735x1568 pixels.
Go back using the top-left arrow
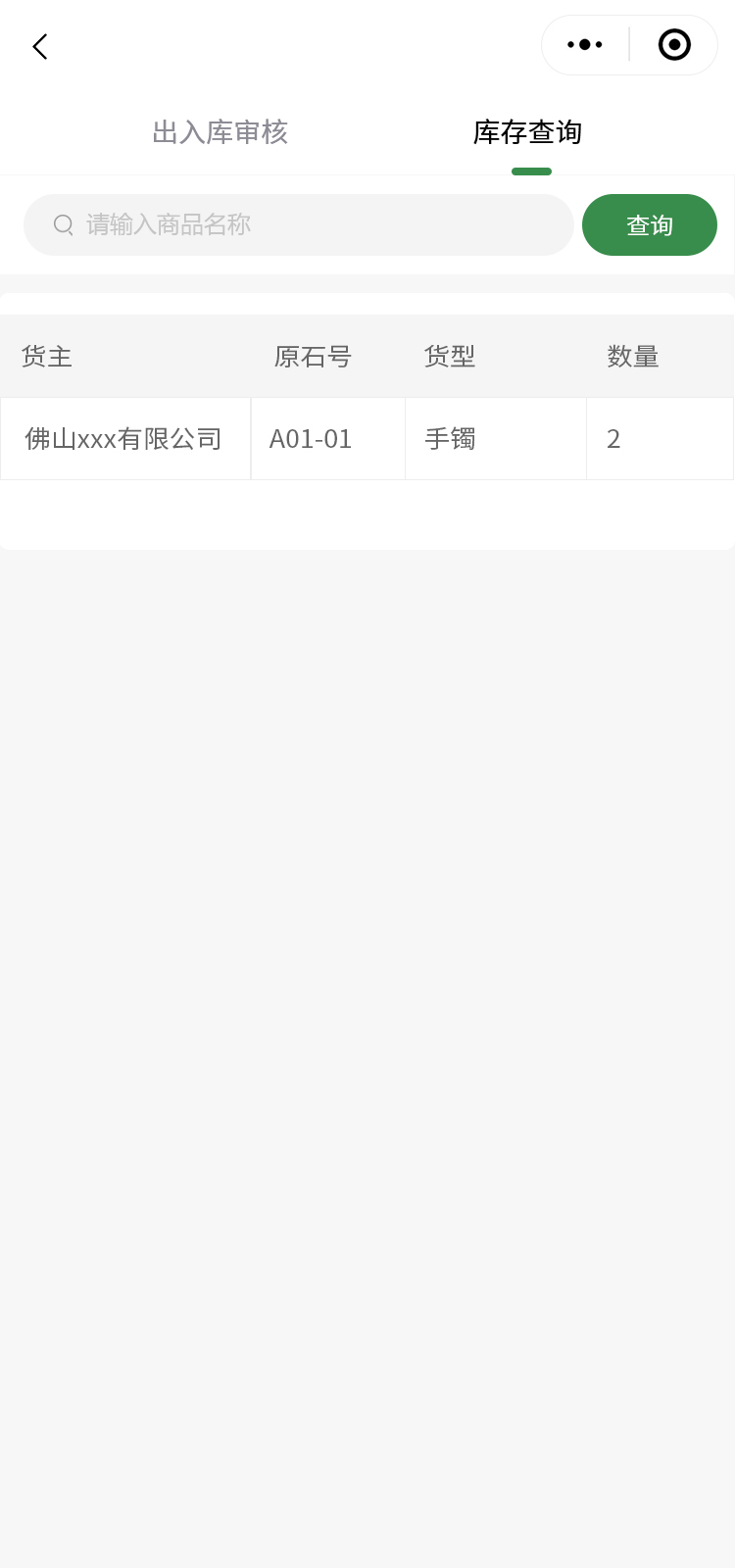point(40,46)
